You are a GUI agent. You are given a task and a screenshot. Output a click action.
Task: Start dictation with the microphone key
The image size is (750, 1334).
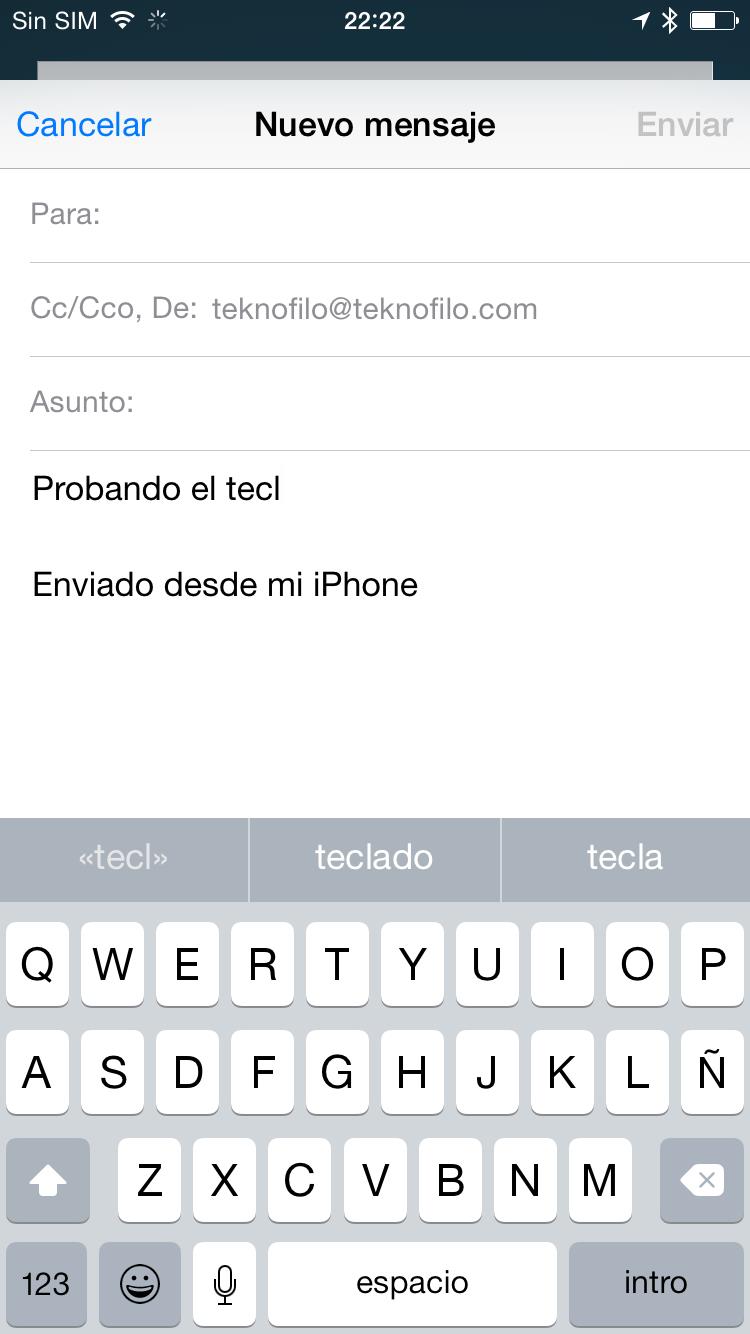[x=225, y=1284]
